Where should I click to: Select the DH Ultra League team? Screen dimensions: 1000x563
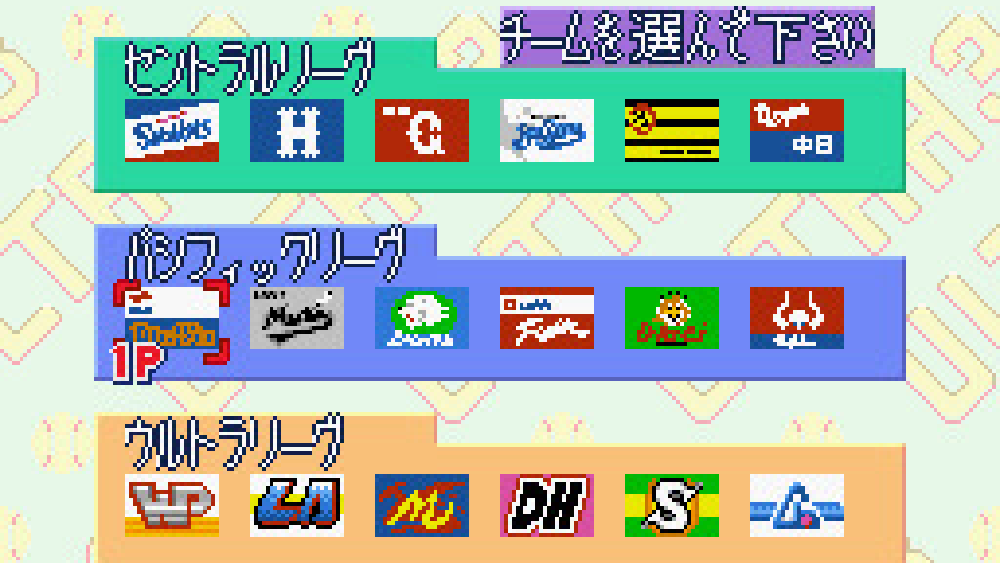(547, 505)
